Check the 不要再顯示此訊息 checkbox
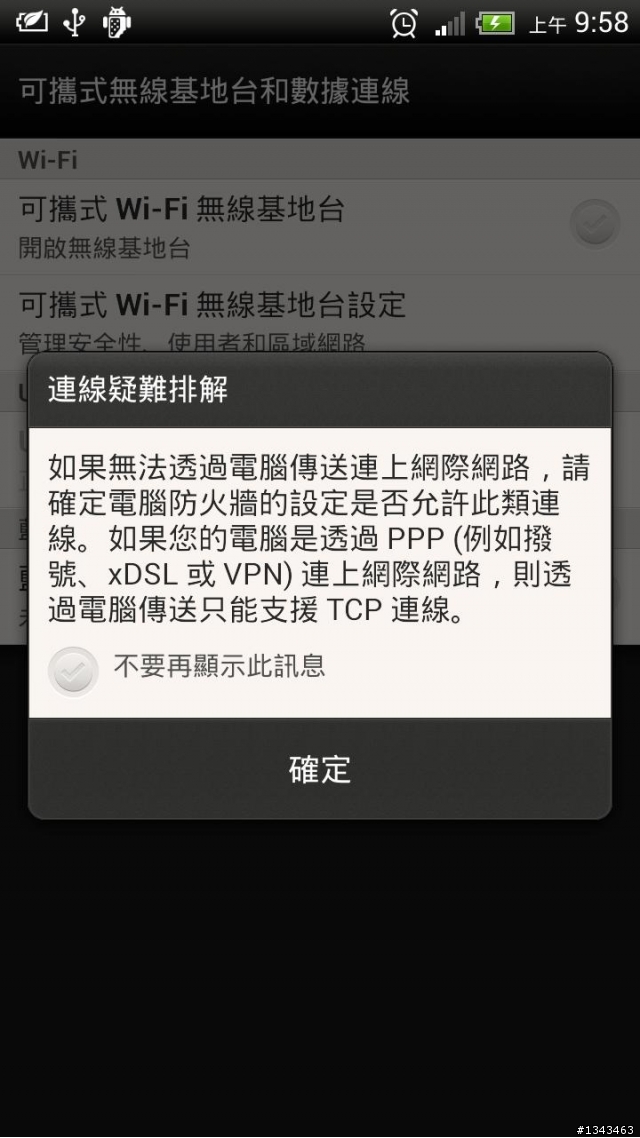This screenshot has height=1138, width=640. click(74, 671)
